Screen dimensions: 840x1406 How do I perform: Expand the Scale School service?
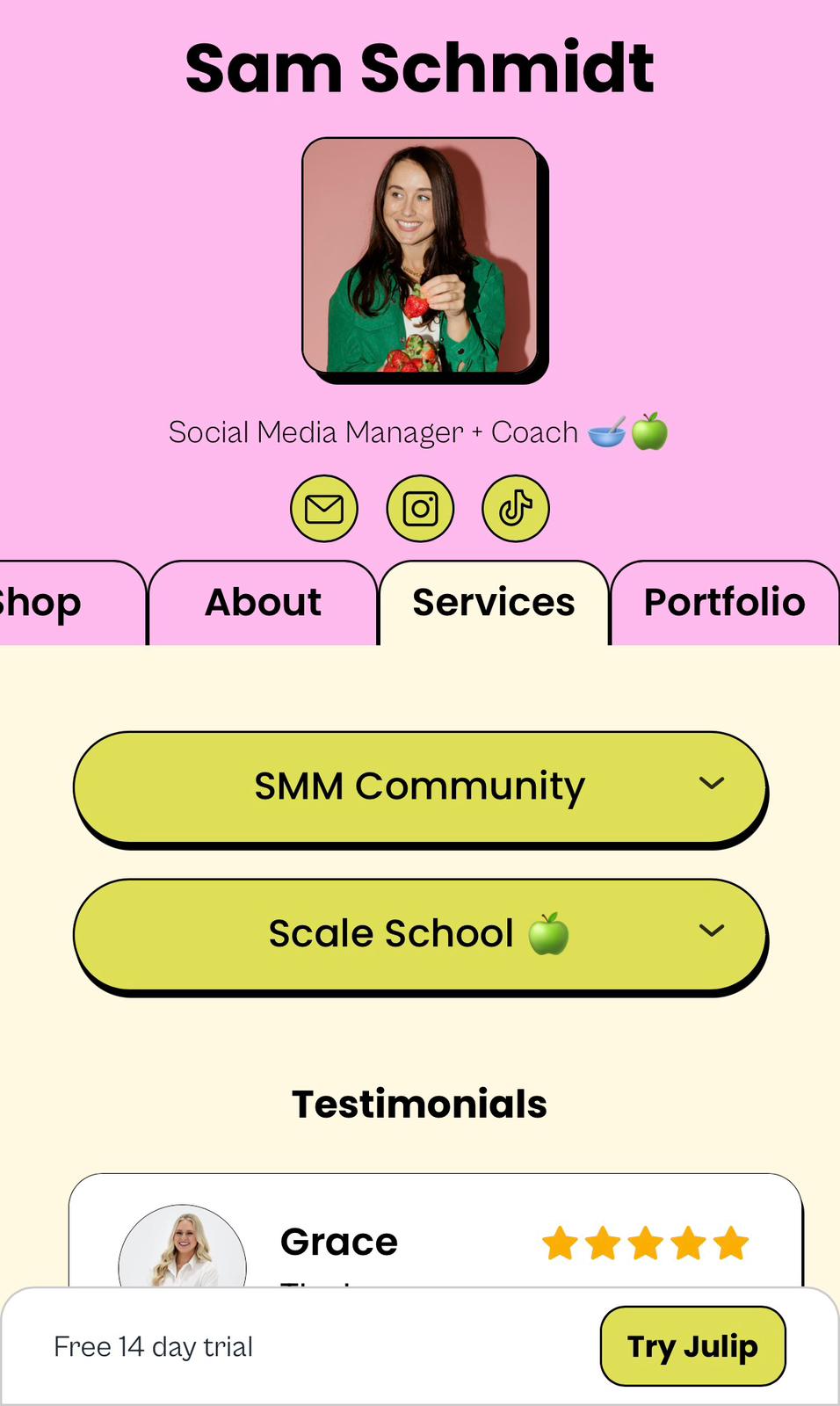pyautogui.click(x=420, y=933)
